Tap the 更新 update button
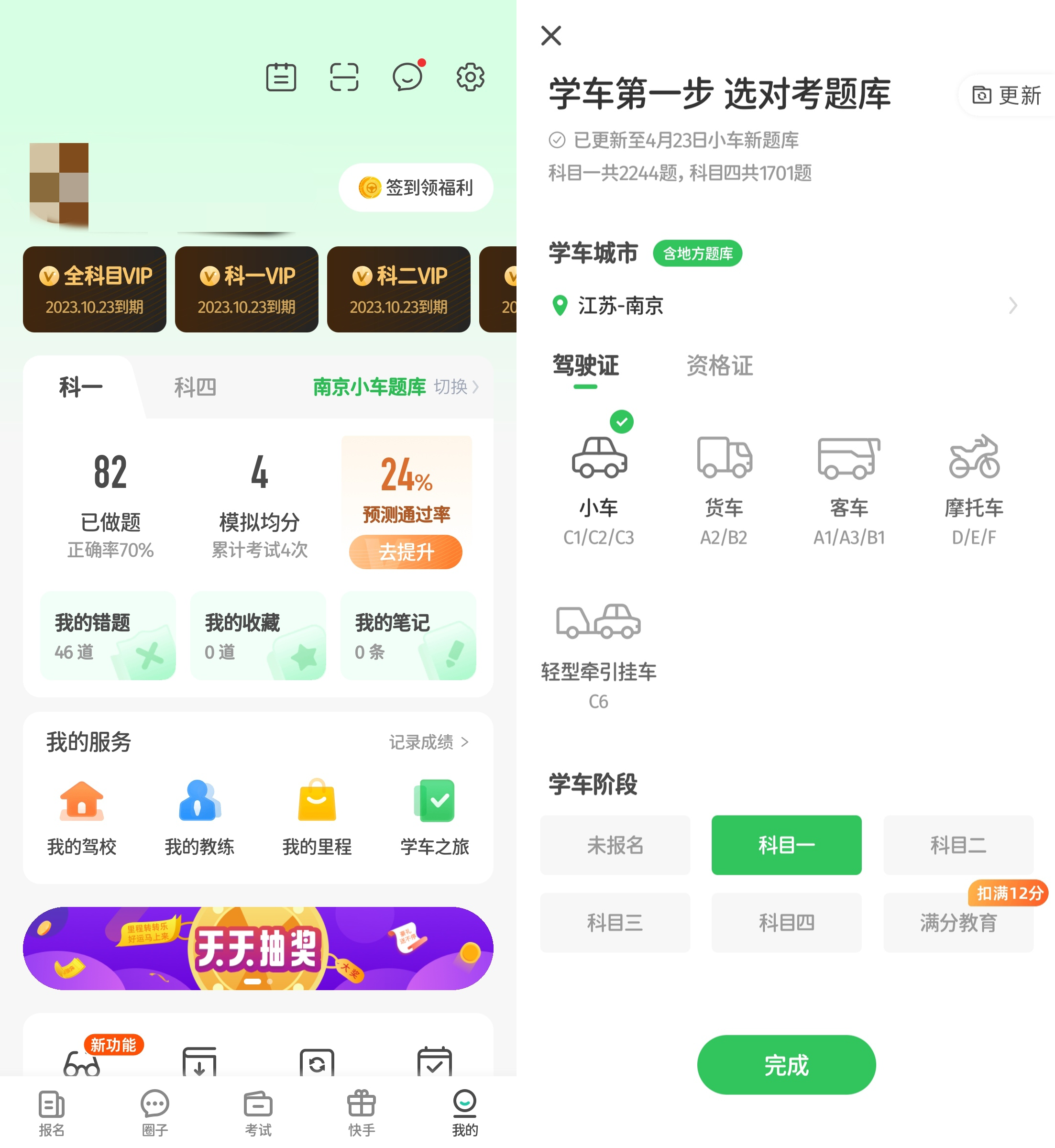1055x1148 pixels. pos(1008,95)
